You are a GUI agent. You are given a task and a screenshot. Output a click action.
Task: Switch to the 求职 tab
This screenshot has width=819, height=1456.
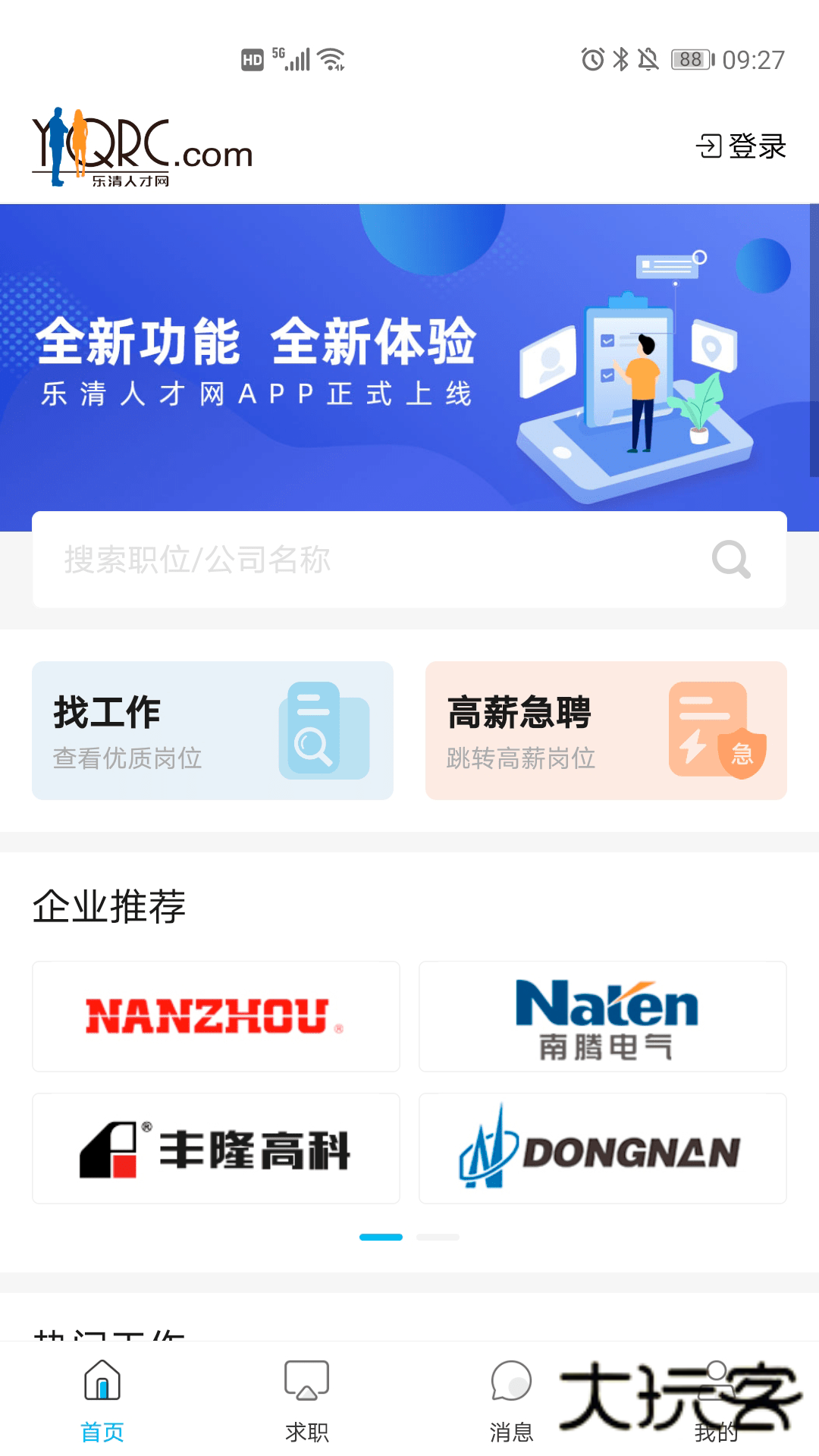click(x=306, y=1403)
